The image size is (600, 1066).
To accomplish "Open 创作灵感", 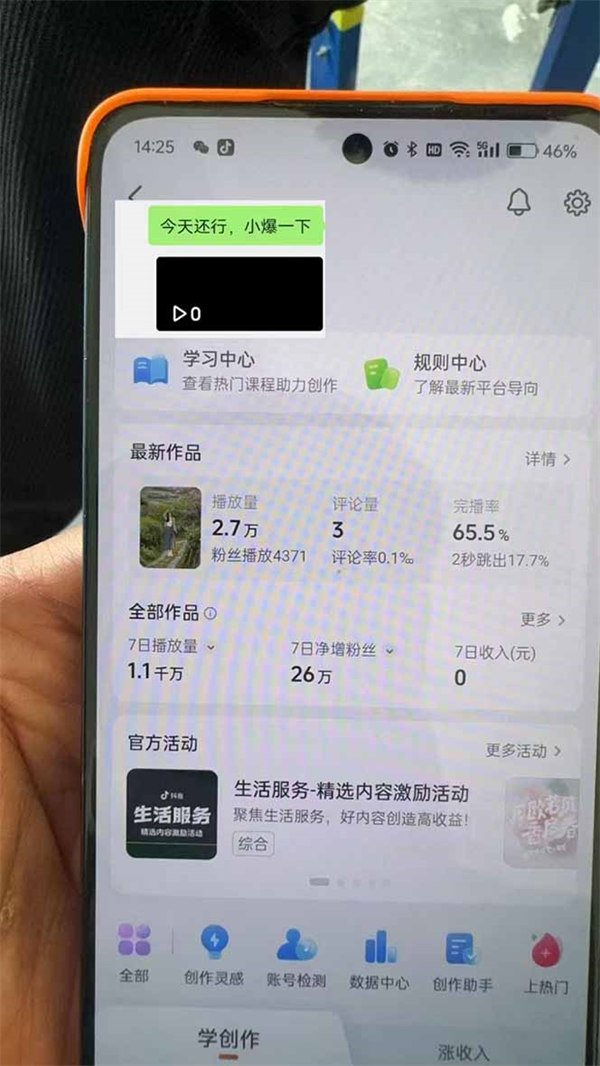I will pyautogui.click(x=214, y=955).
